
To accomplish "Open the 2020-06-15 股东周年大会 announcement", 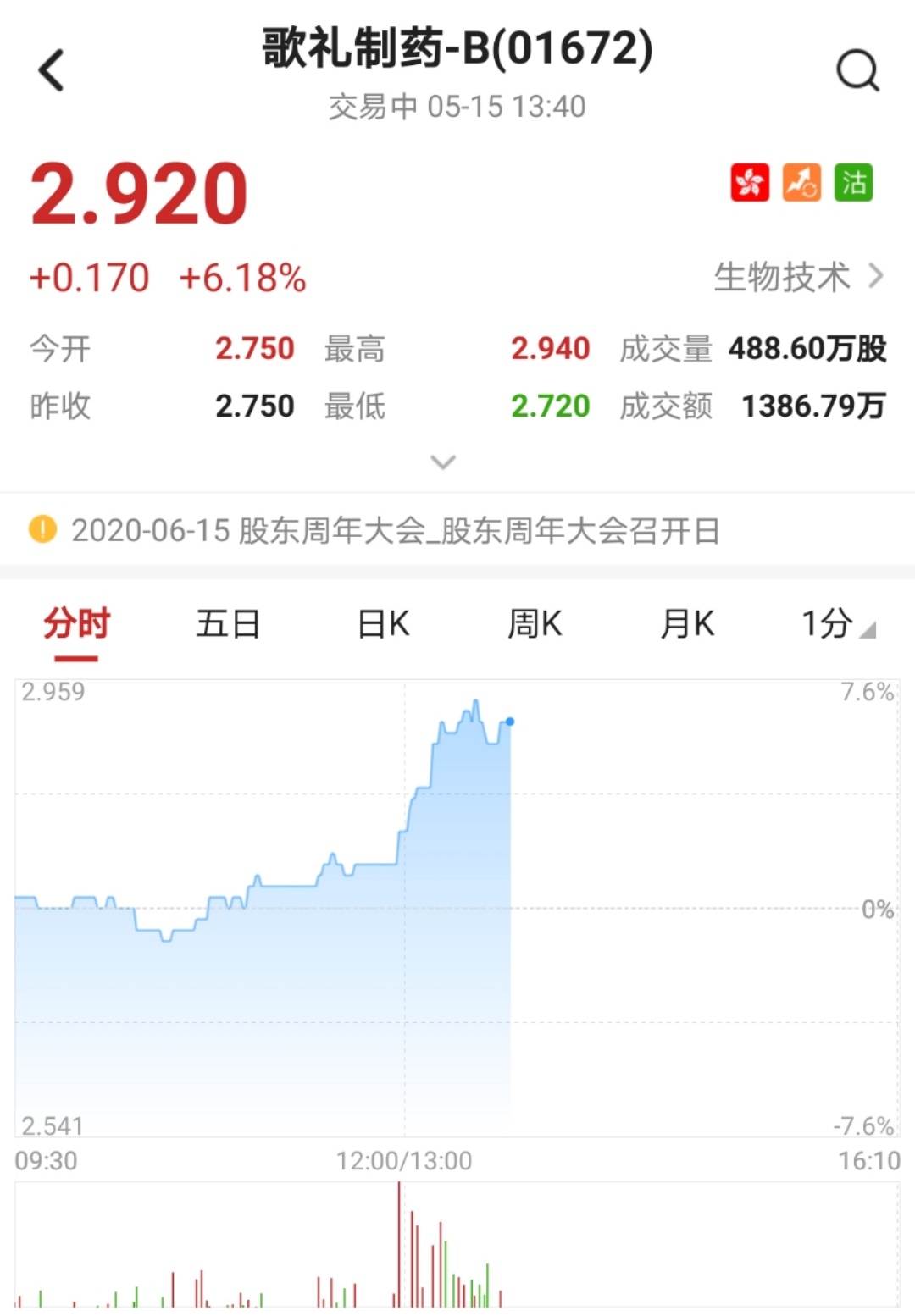I will coord(395,531).
